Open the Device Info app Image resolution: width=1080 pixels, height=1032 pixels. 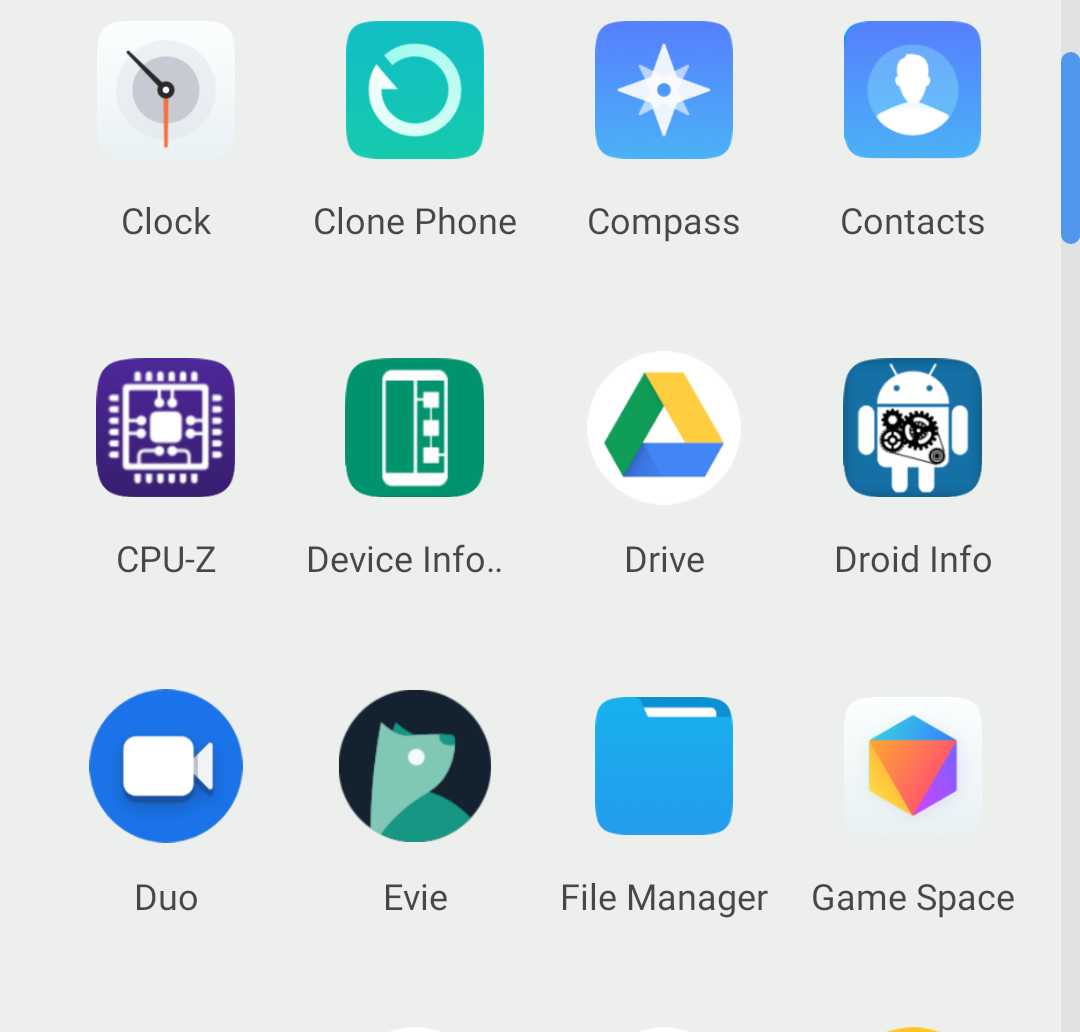coord(415,428)
